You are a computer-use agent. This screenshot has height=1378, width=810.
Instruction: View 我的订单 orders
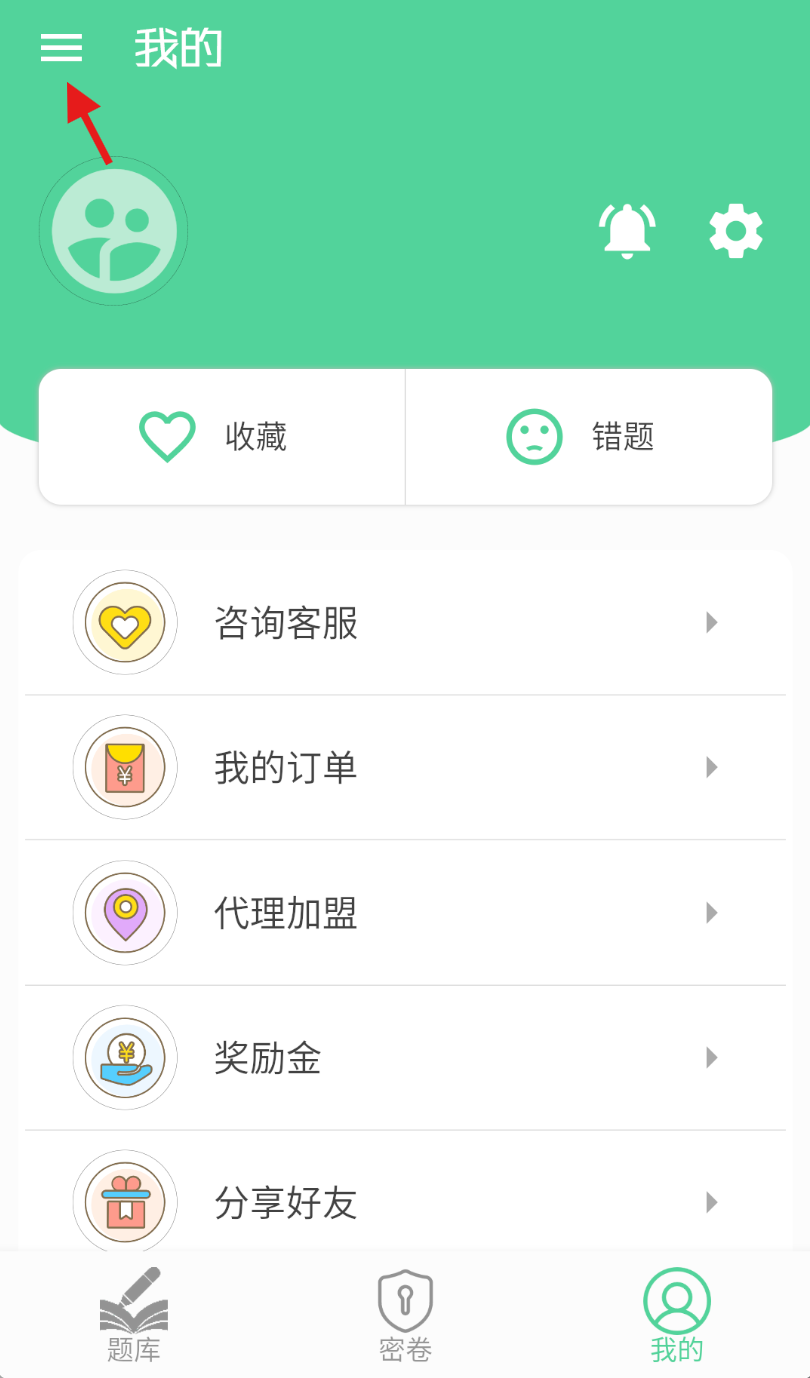pyautogui.click(x=405, y=768)
